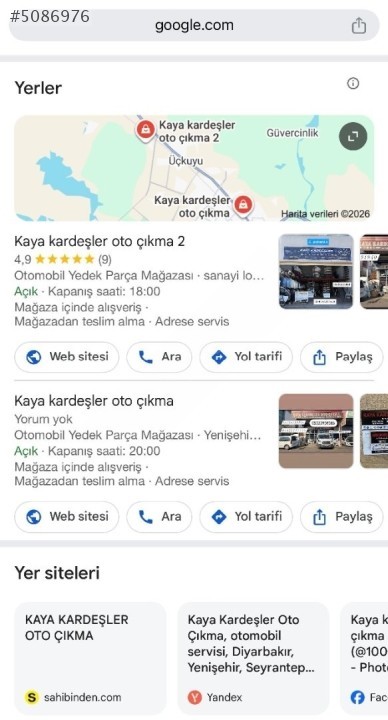388x720 pixels.
Task: Share the page from the address bar
Action: (359, 25)
